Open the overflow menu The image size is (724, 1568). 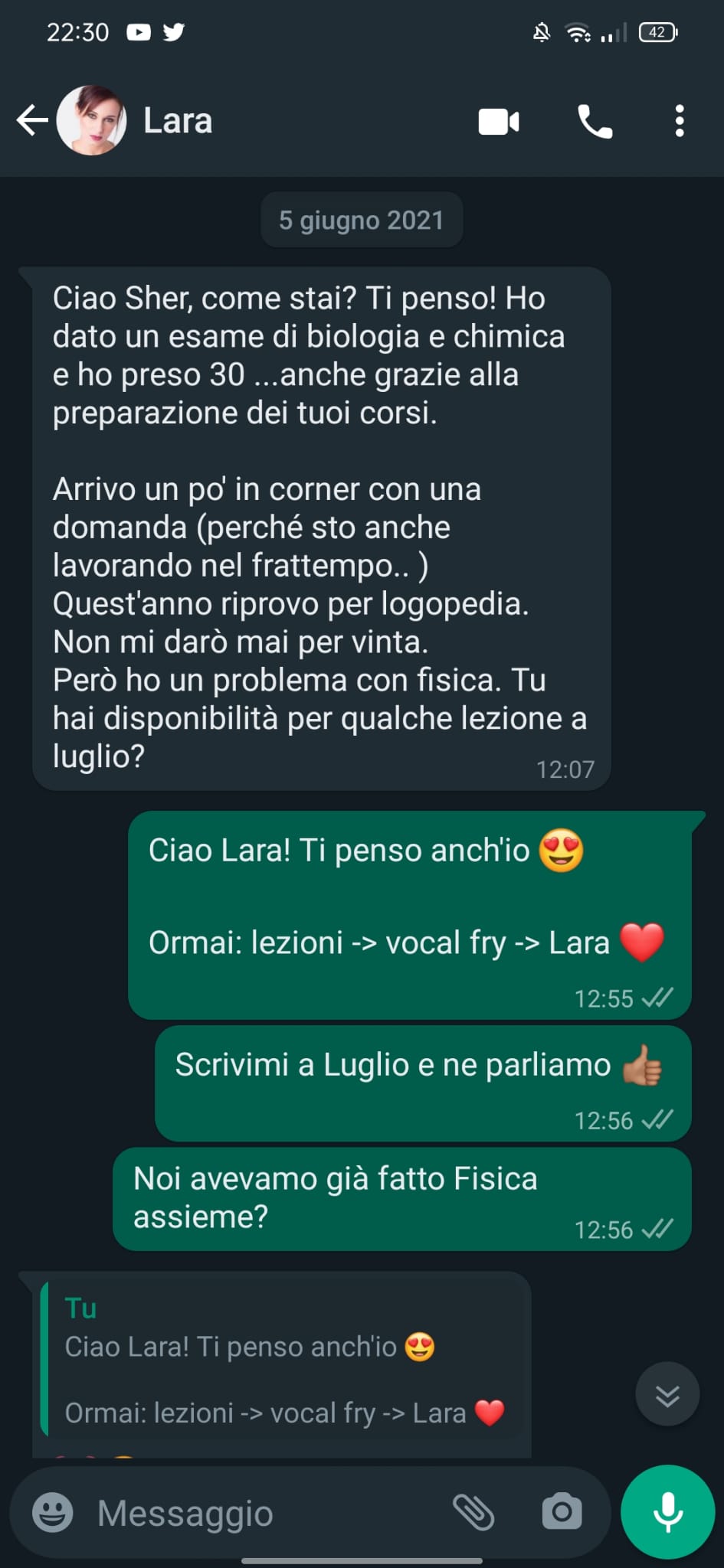(679, 122)
